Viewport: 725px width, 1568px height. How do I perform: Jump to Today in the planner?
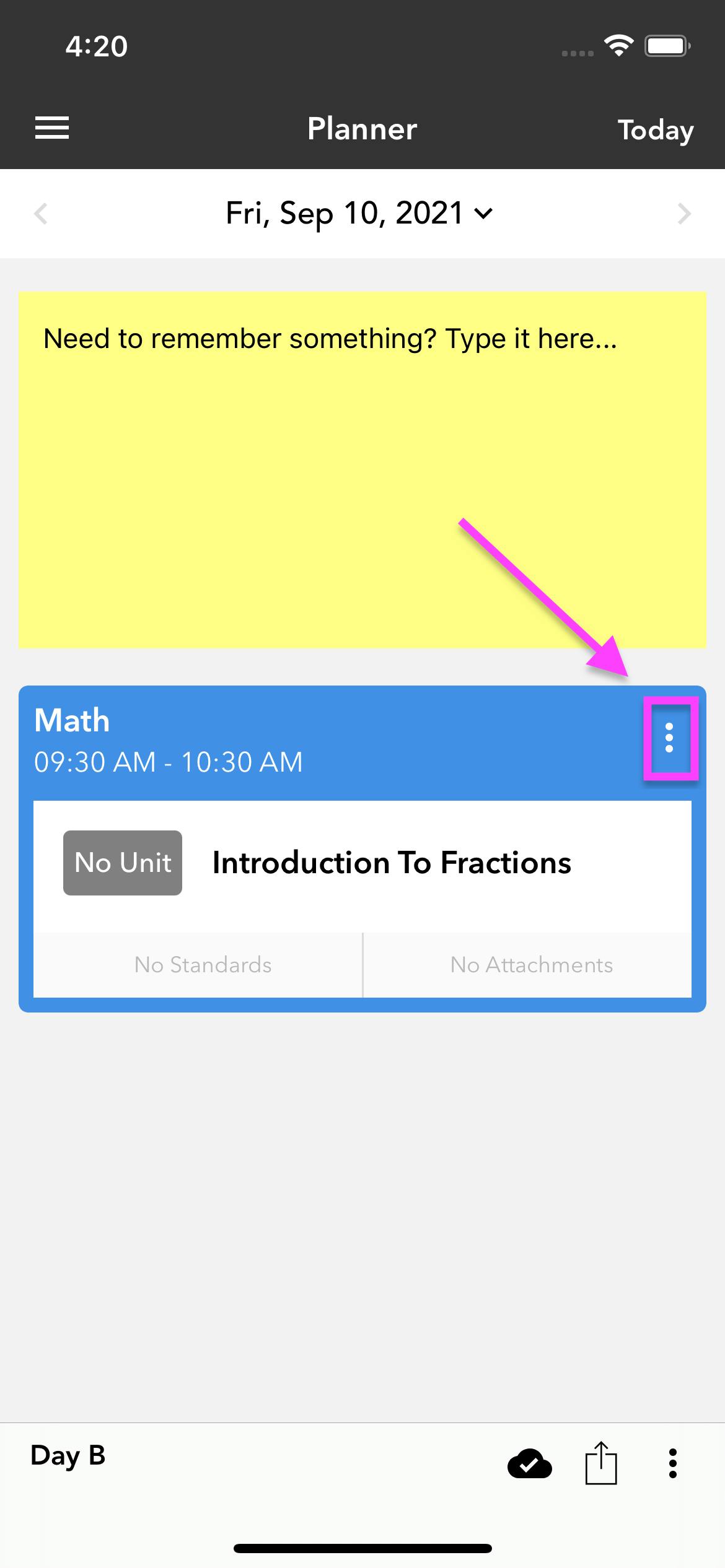click(x=655, y=130)
